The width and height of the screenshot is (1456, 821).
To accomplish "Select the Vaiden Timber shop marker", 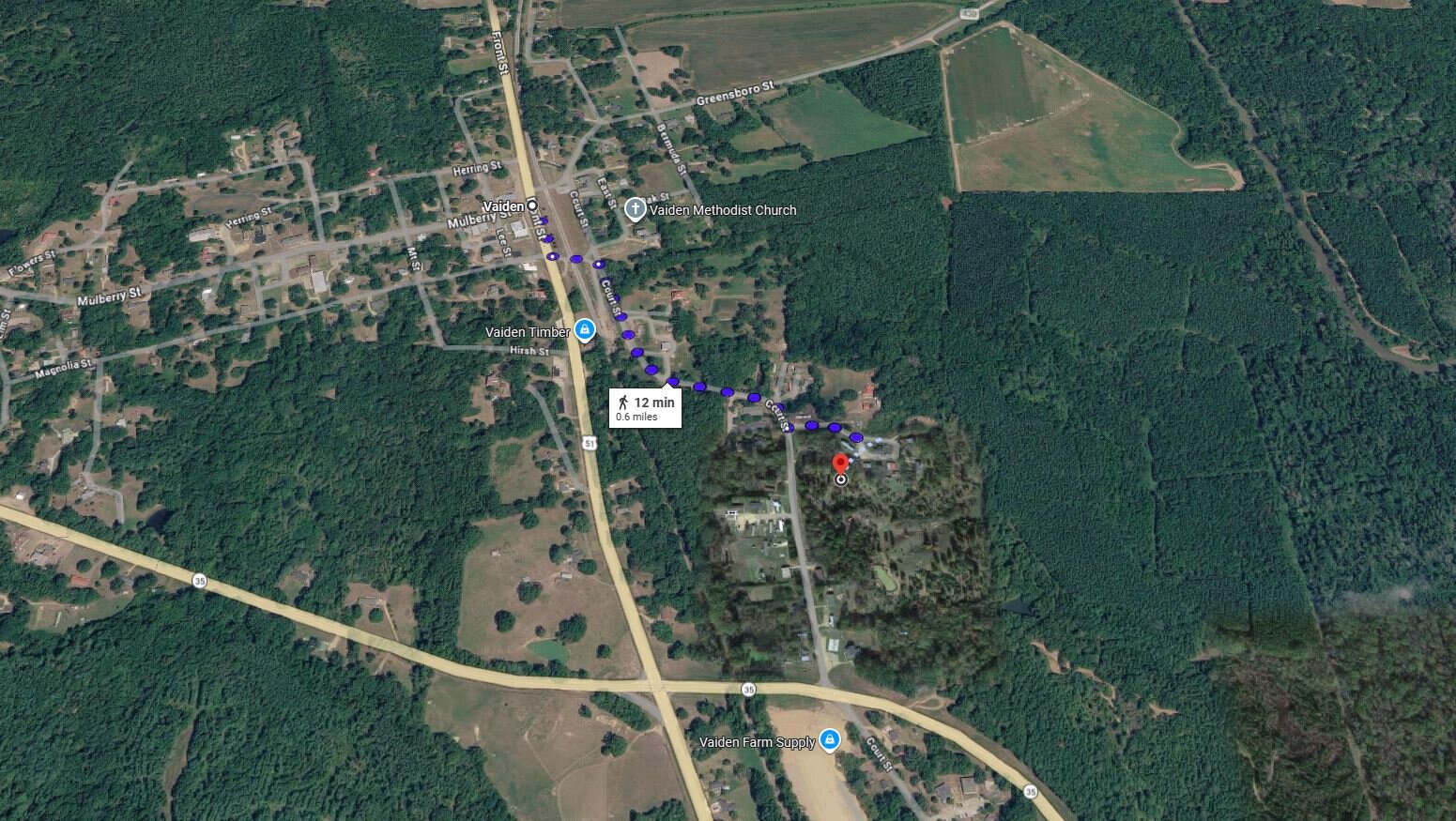I will point(585,330).
